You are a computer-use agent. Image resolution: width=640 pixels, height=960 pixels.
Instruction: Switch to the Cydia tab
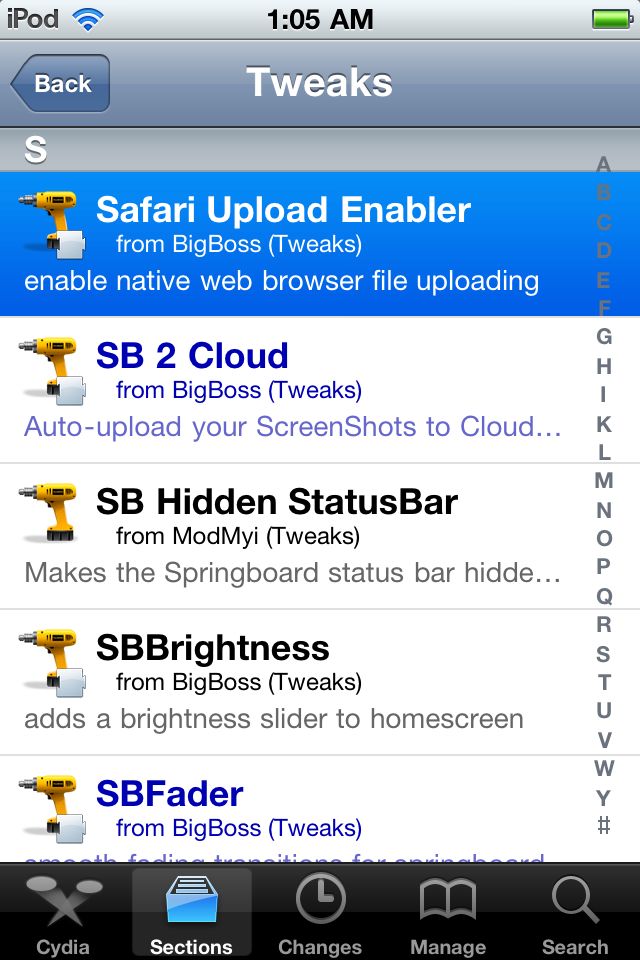63,915
